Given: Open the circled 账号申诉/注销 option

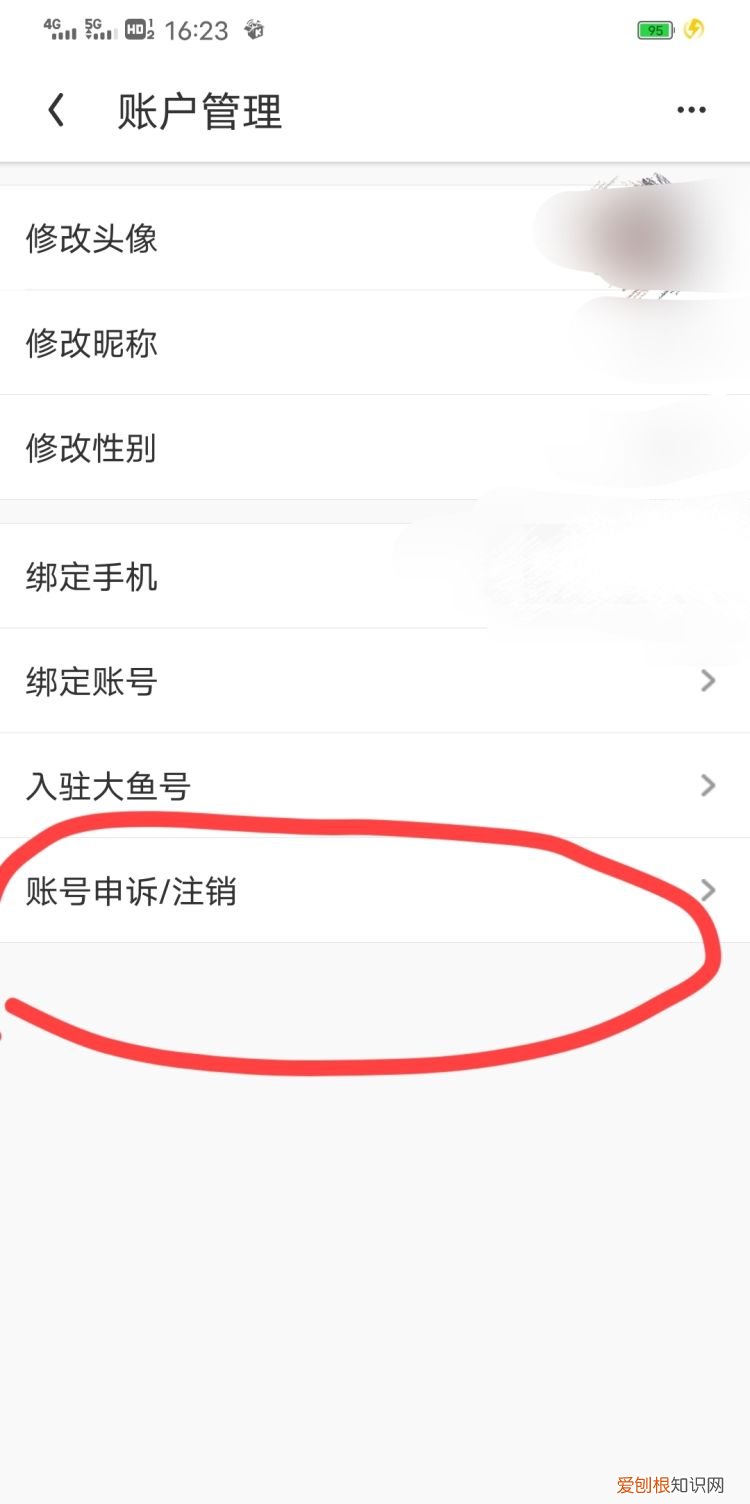Looking at the screenshot, I should pos(132,892).
